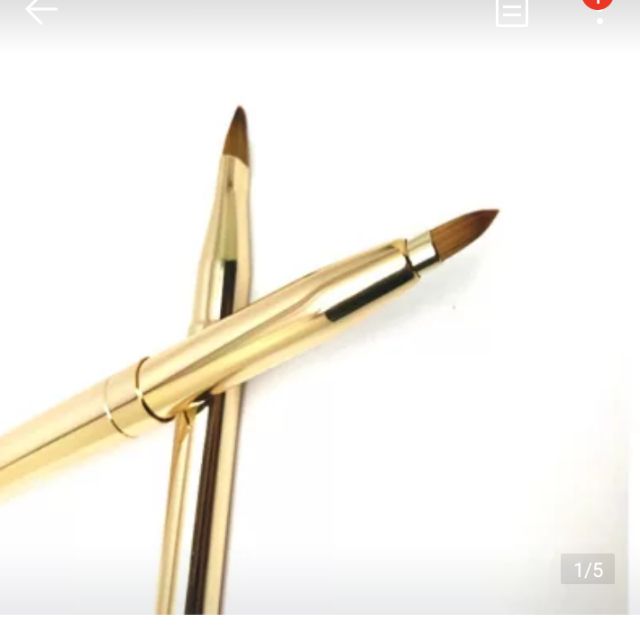
Task: Open the overflow menu with red badge
Action: pyautogui.click(x=599, y=12)
